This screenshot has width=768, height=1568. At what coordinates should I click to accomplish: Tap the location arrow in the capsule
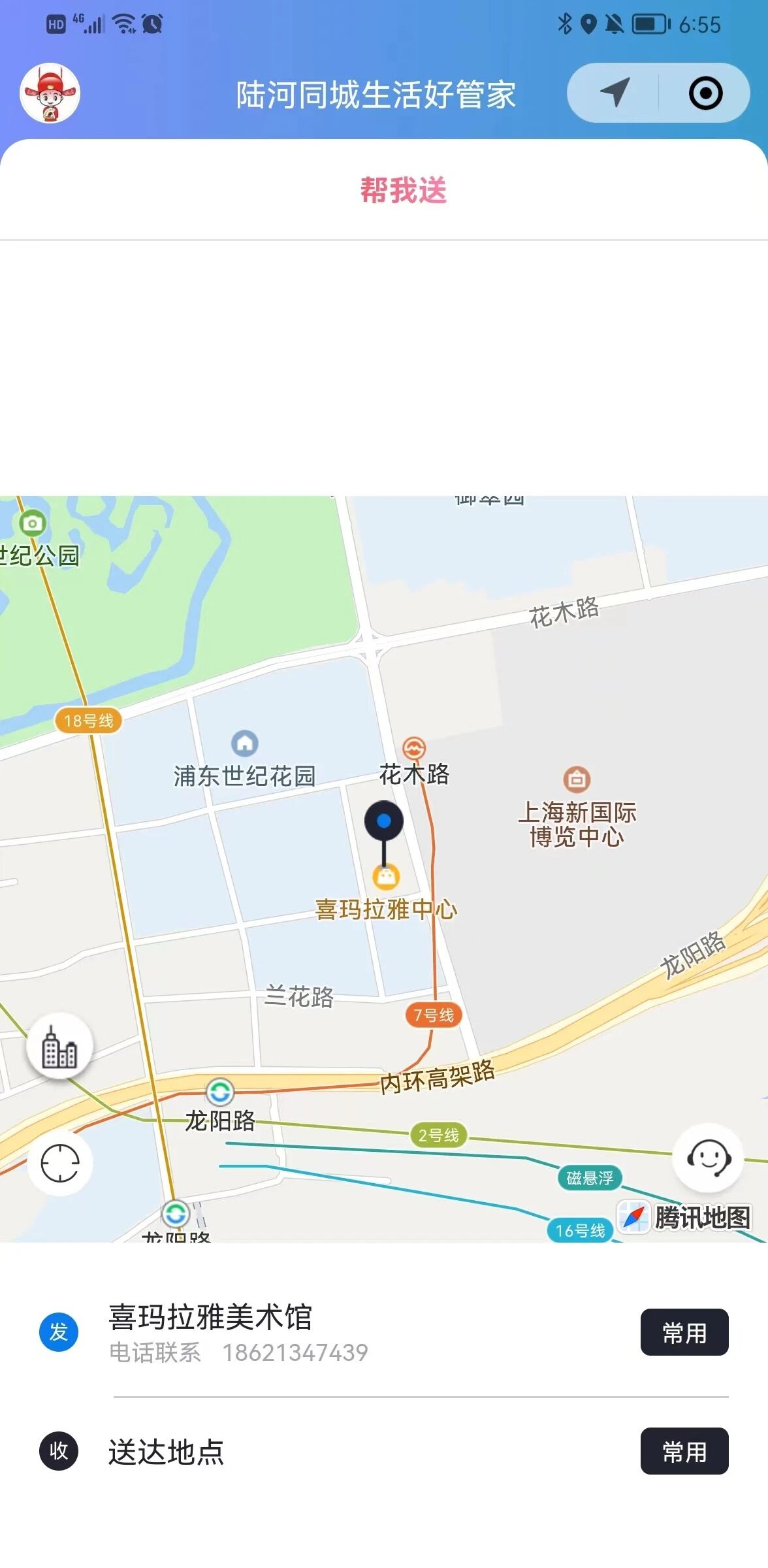615,93
